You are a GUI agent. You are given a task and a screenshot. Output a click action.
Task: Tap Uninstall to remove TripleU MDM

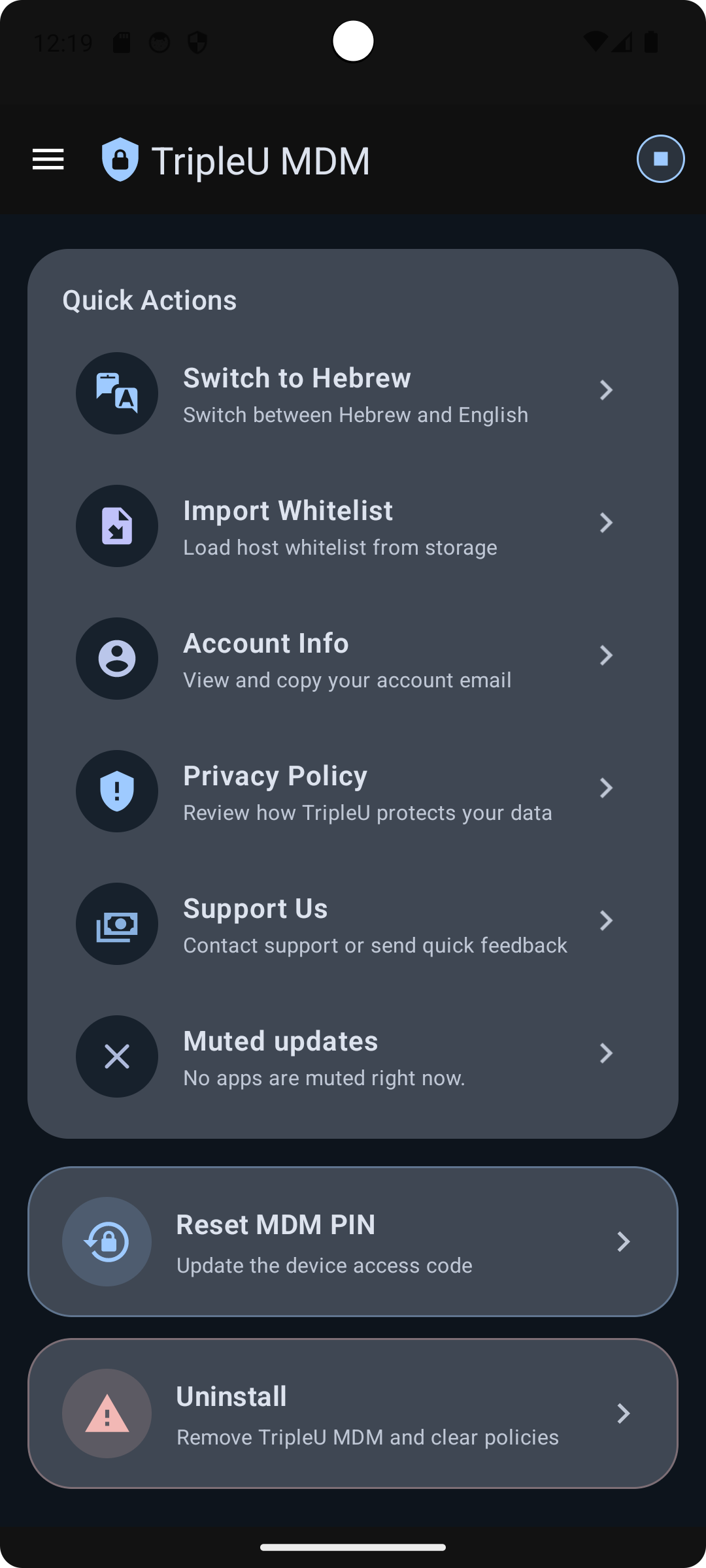coord(353,1414)
